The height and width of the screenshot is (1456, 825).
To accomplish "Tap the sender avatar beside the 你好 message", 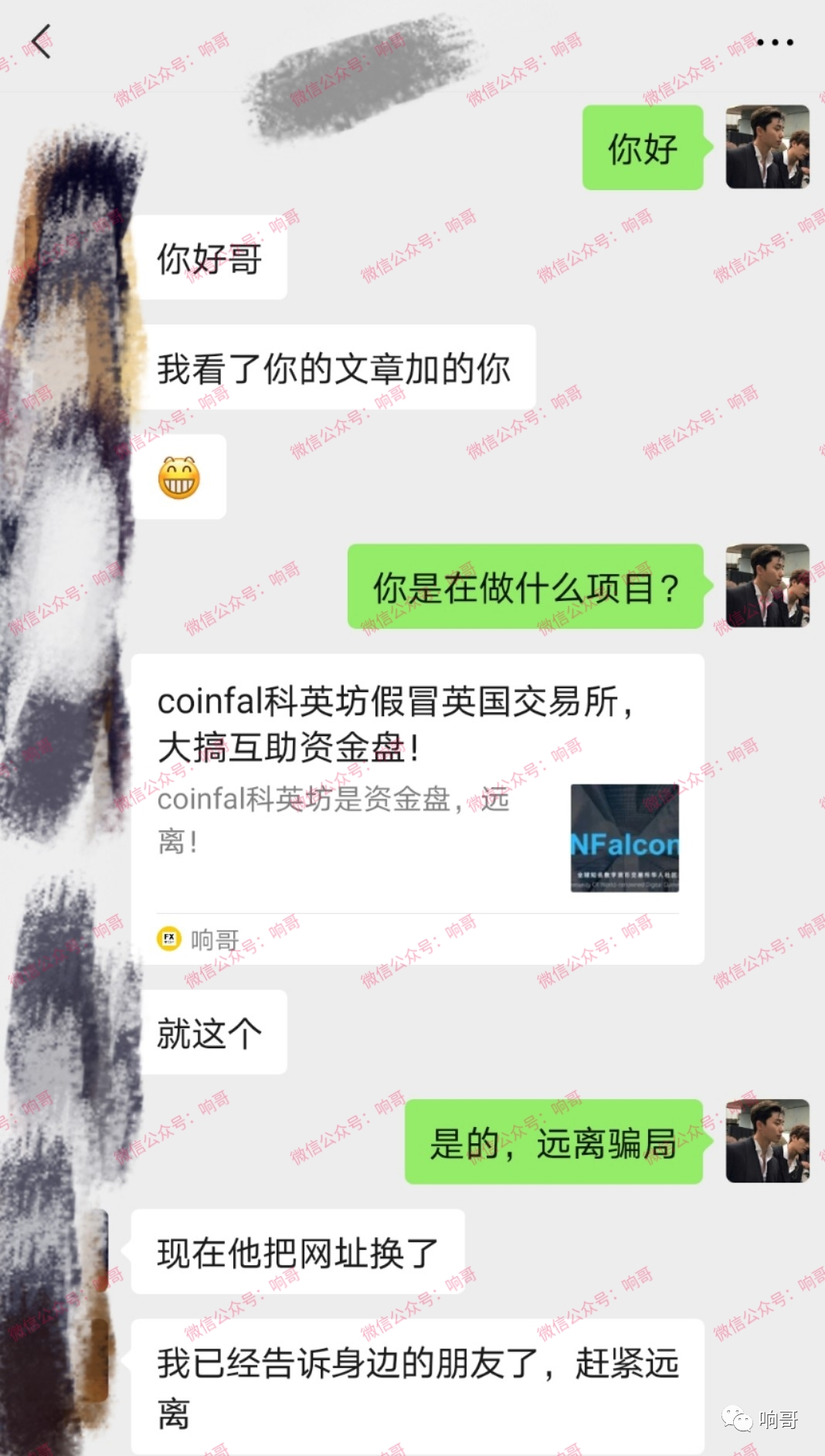I will [767, 148].
